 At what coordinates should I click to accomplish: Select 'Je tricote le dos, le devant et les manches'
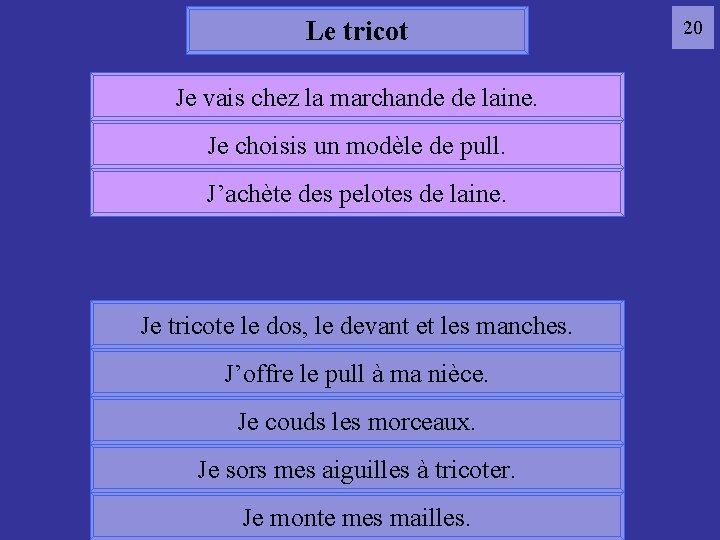pos(357,325)
